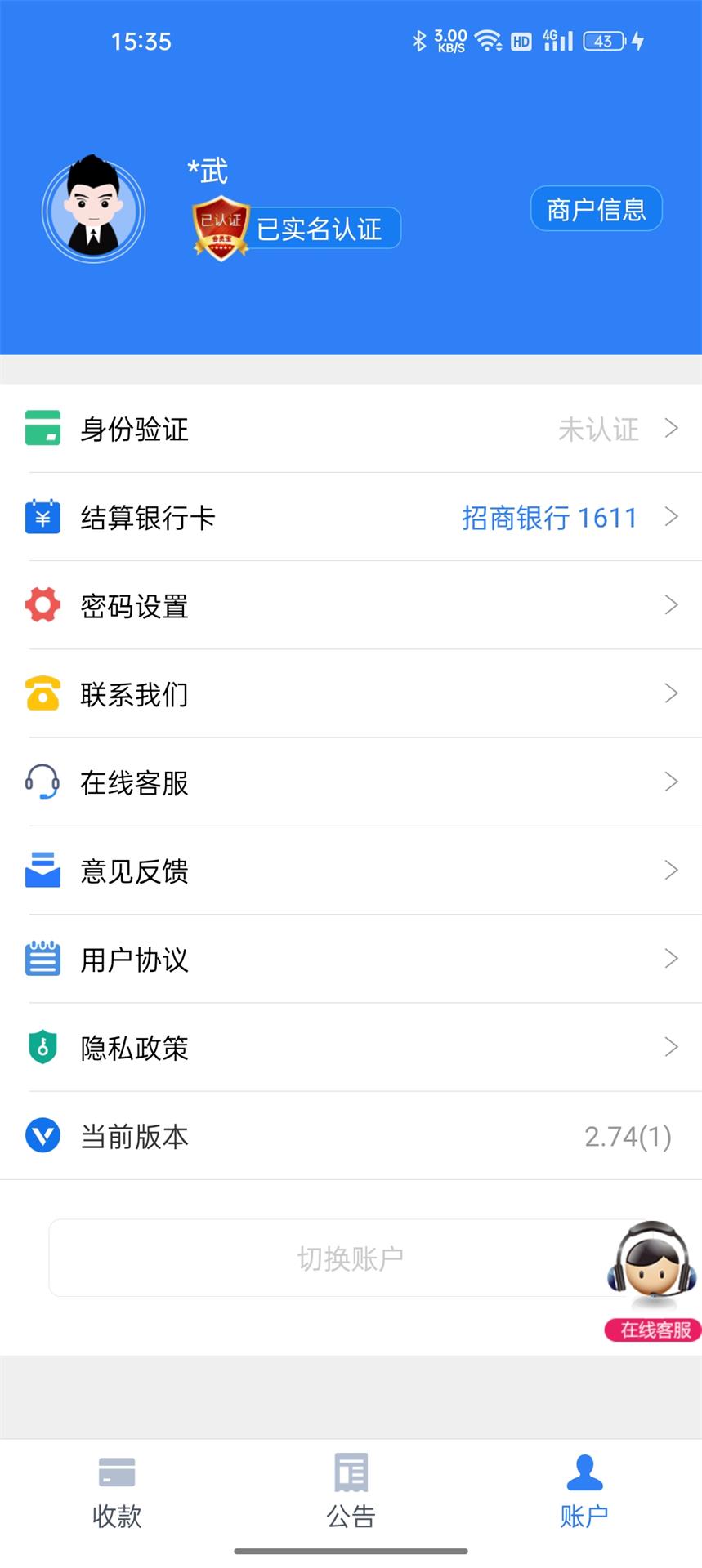The image size is (702, 1568).
Task: Click the envelope icon for 意见反馈
Action: tap(42, 871)
